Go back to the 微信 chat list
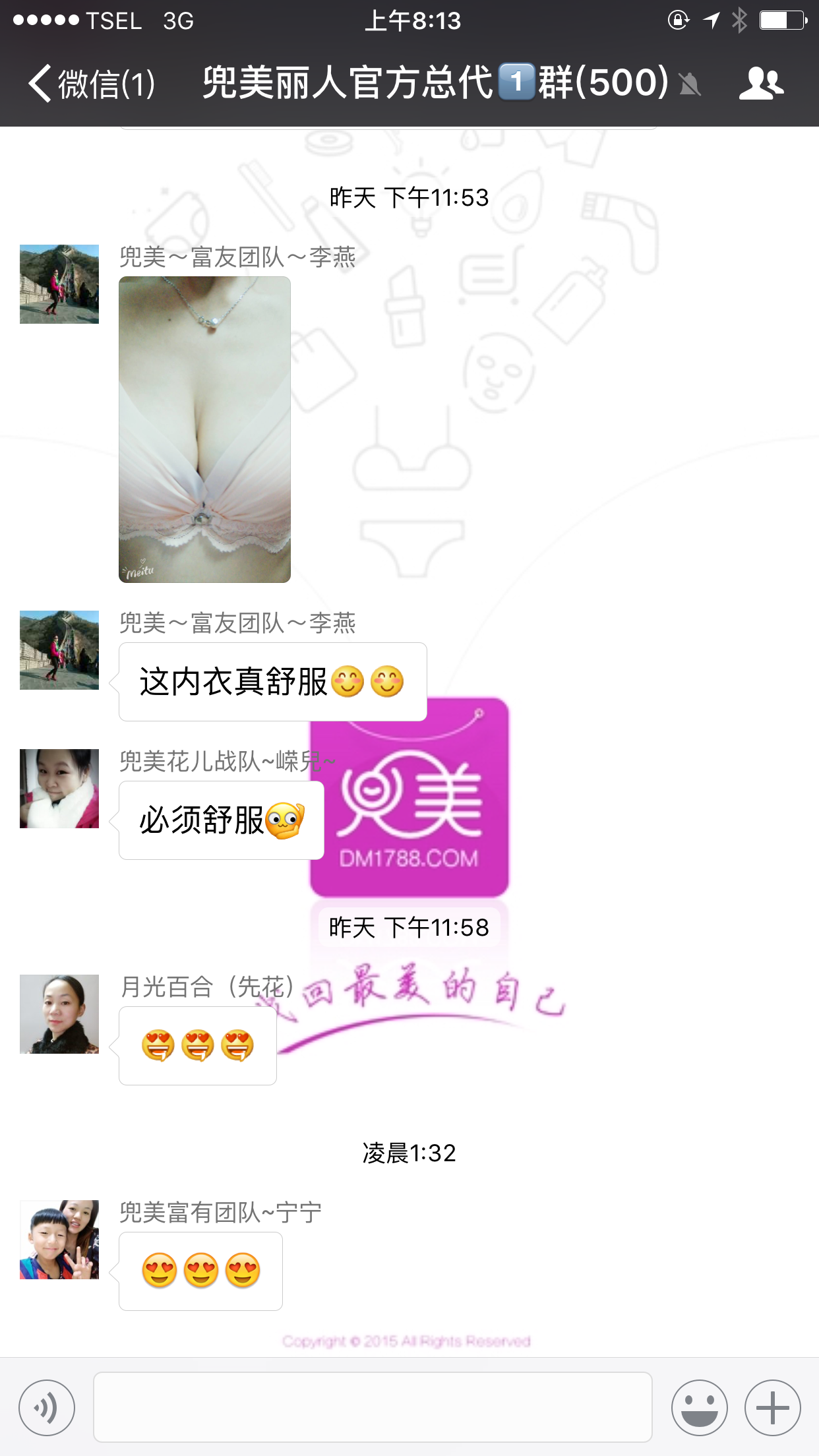 (x=91, y=84)
